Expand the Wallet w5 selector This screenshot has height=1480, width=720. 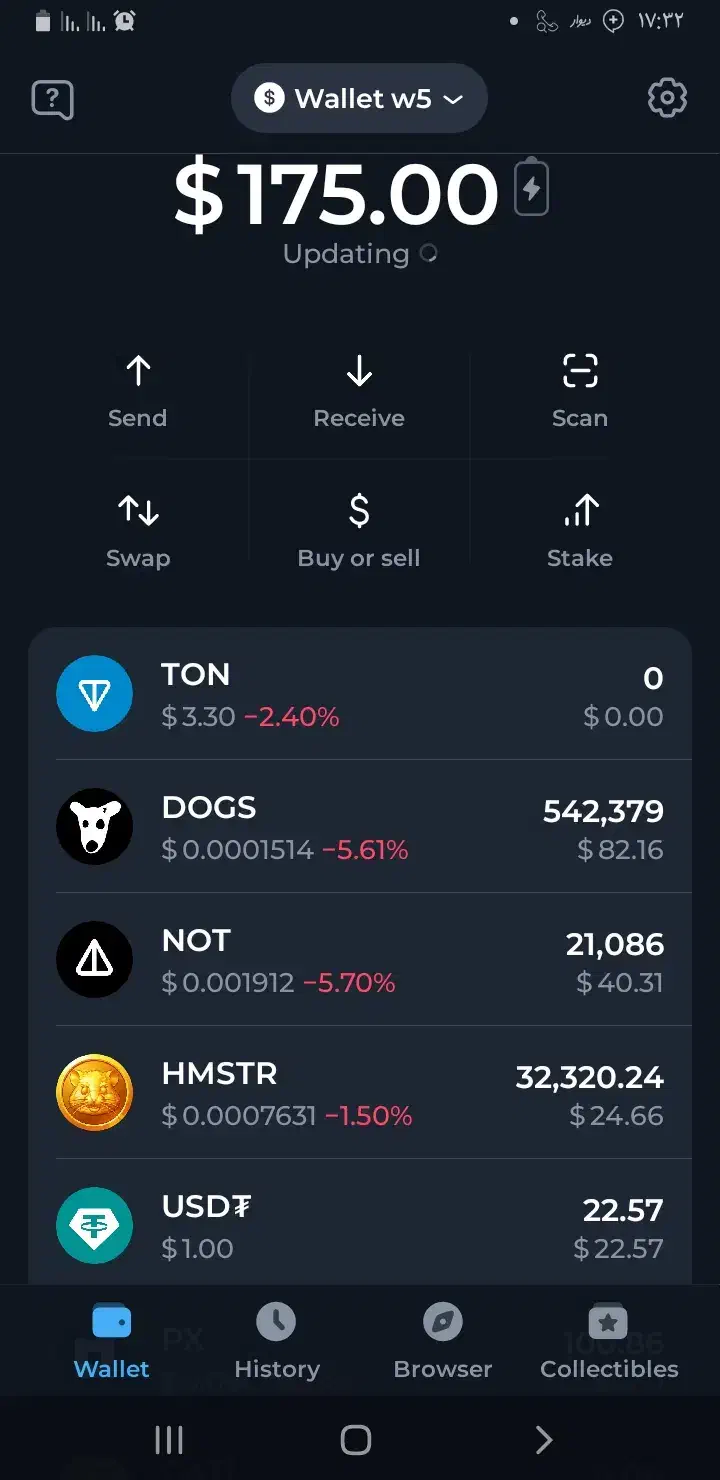[x=359, y=98]
